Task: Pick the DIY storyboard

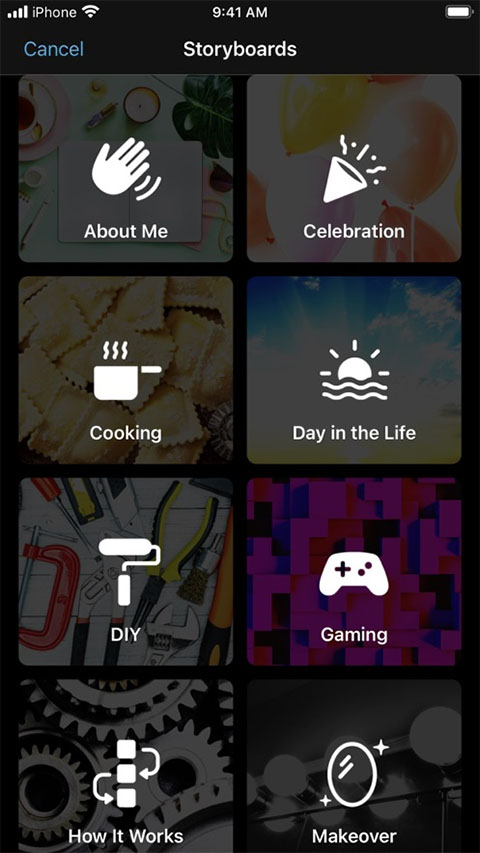Action: [x=126, y=572]
